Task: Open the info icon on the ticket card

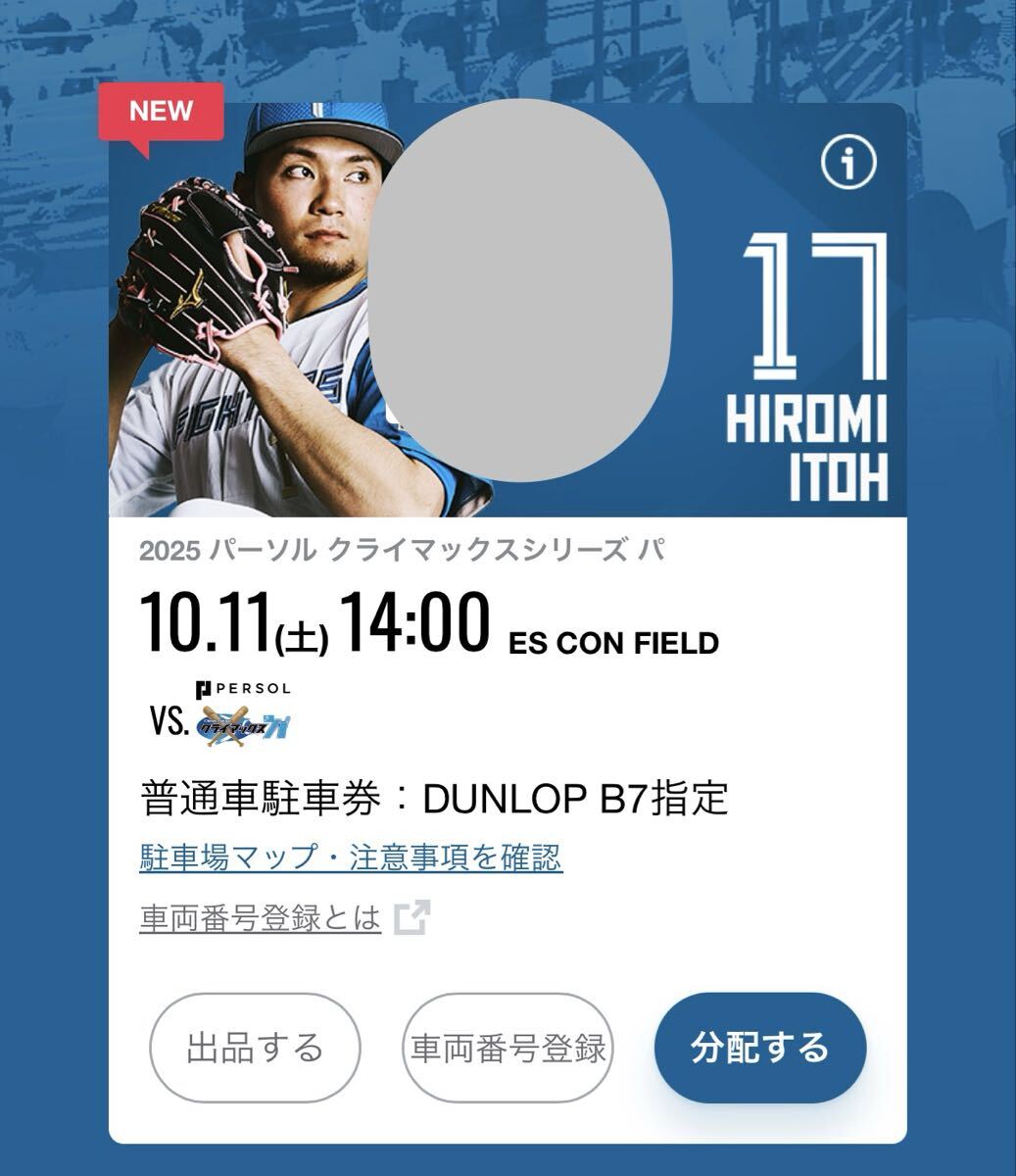Action: coord(847,164)
